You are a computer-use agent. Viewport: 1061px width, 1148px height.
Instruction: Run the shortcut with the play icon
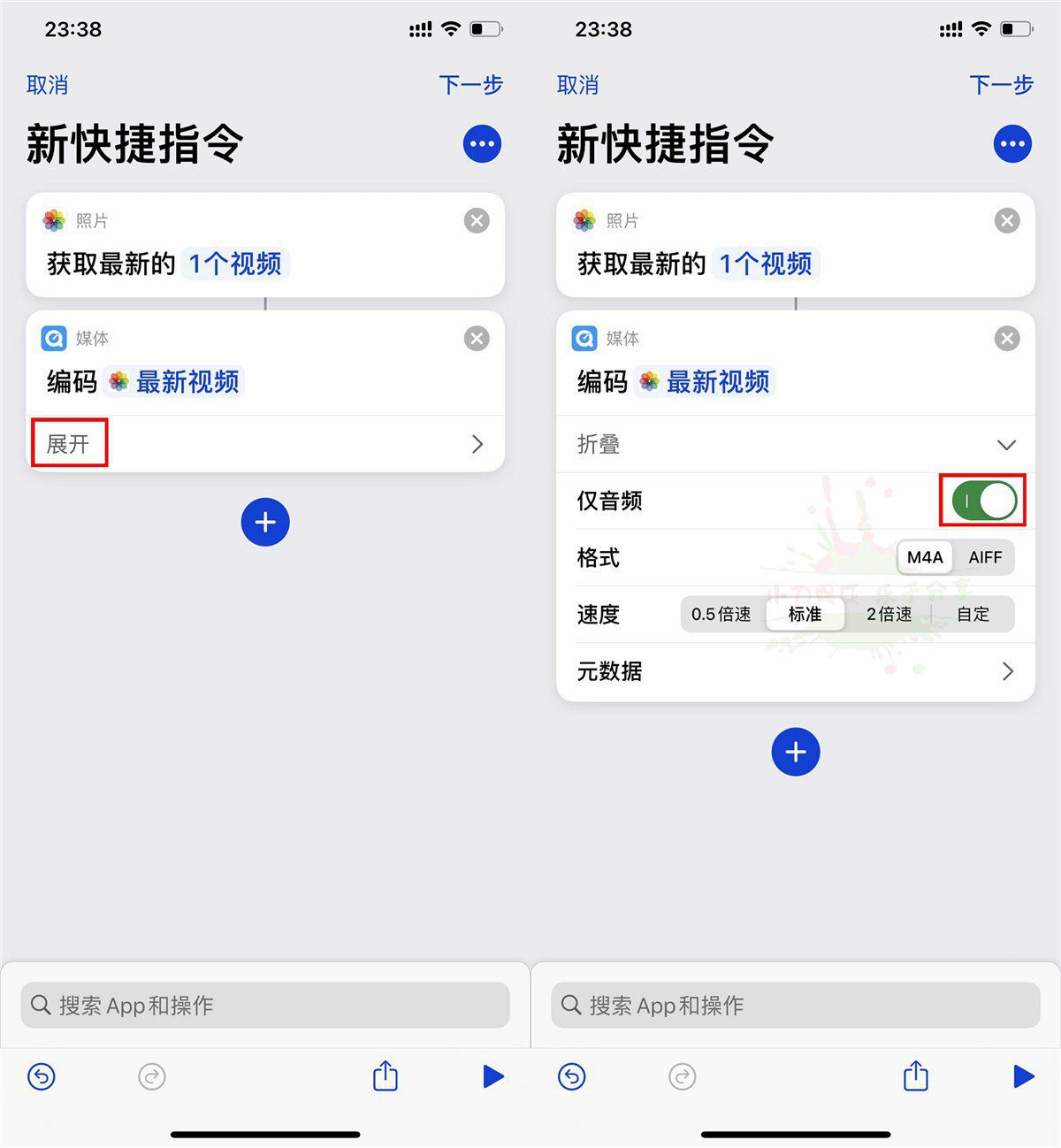[x=492, y=1076]
